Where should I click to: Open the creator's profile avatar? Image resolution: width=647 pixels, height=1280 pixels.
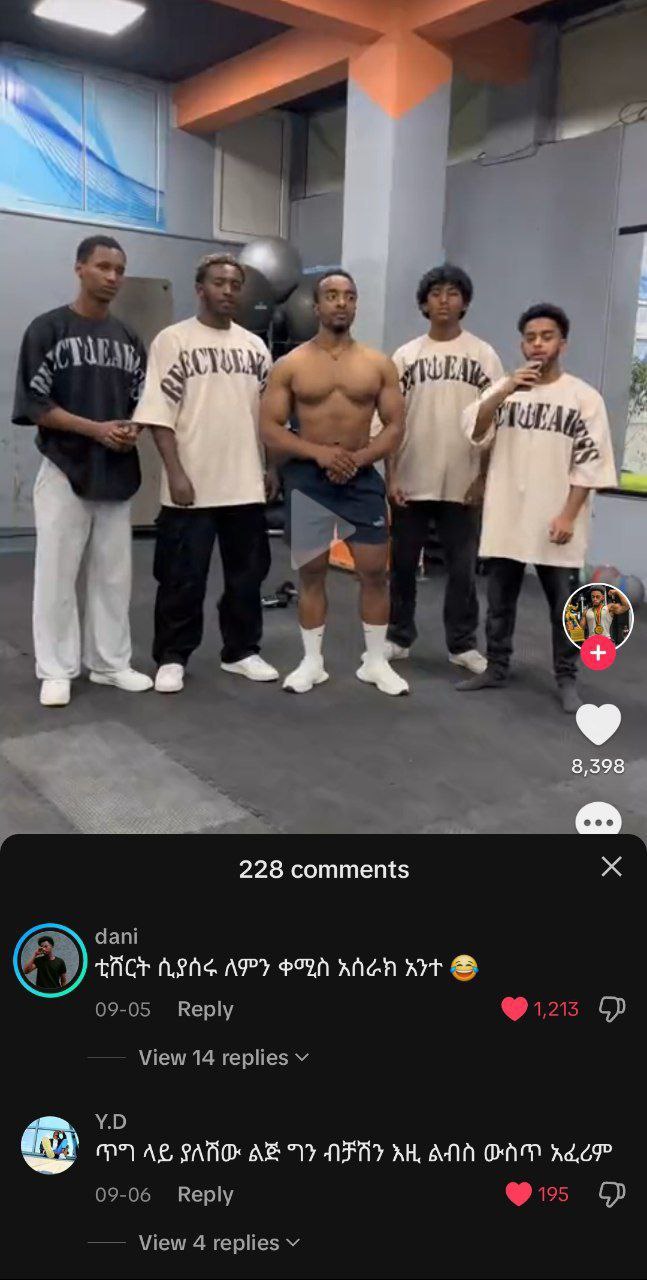(x=598, y=617)
